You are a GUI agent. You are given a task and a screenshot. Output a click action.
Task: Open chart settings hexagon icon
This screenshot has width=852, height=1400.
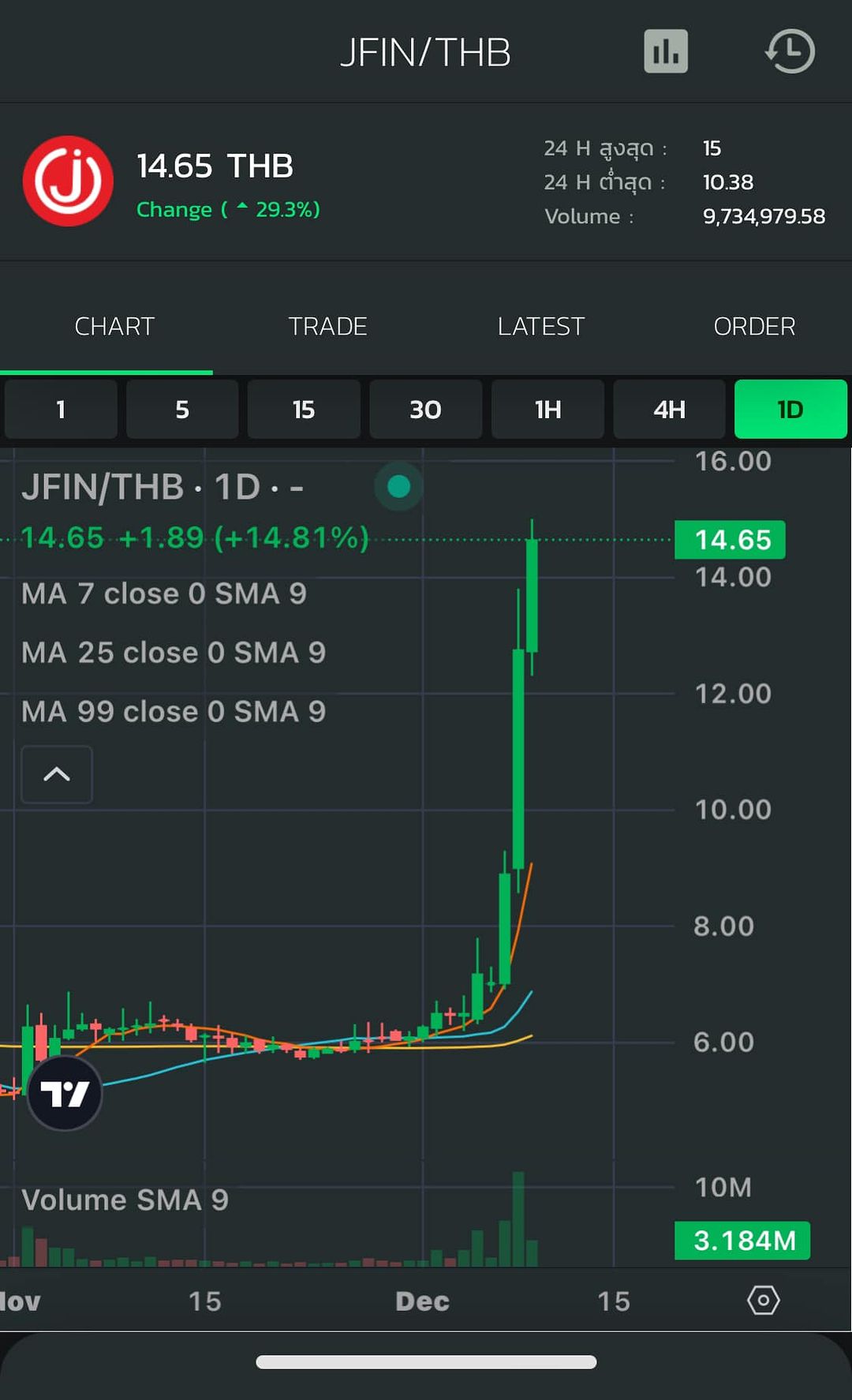tap(763, 1300)
